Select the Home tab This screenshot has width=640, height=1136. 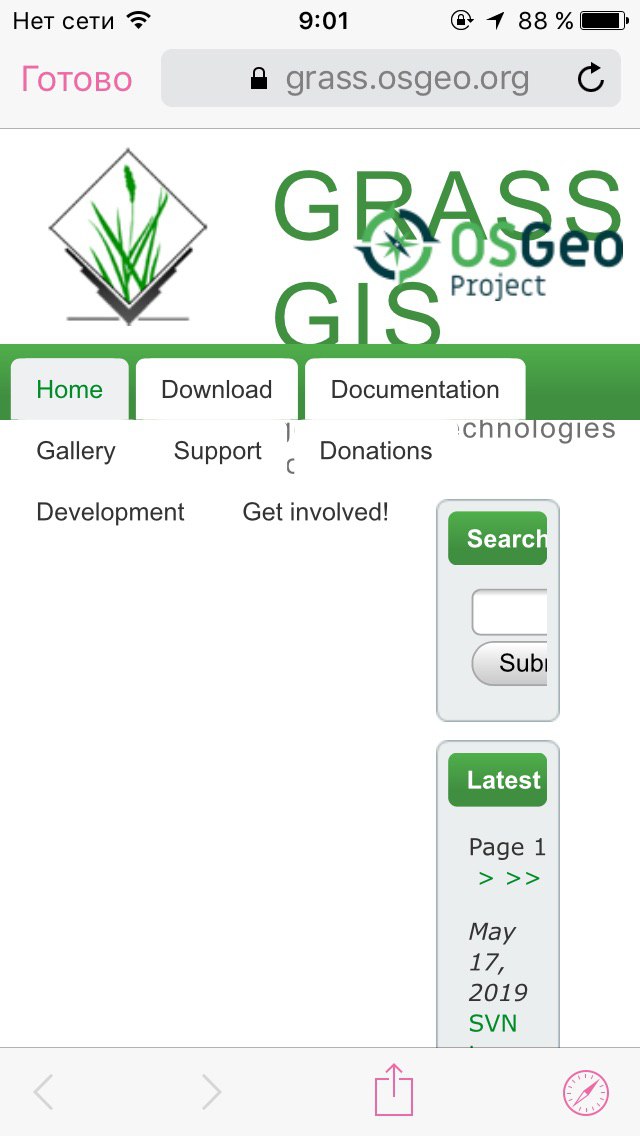[70, 390]
